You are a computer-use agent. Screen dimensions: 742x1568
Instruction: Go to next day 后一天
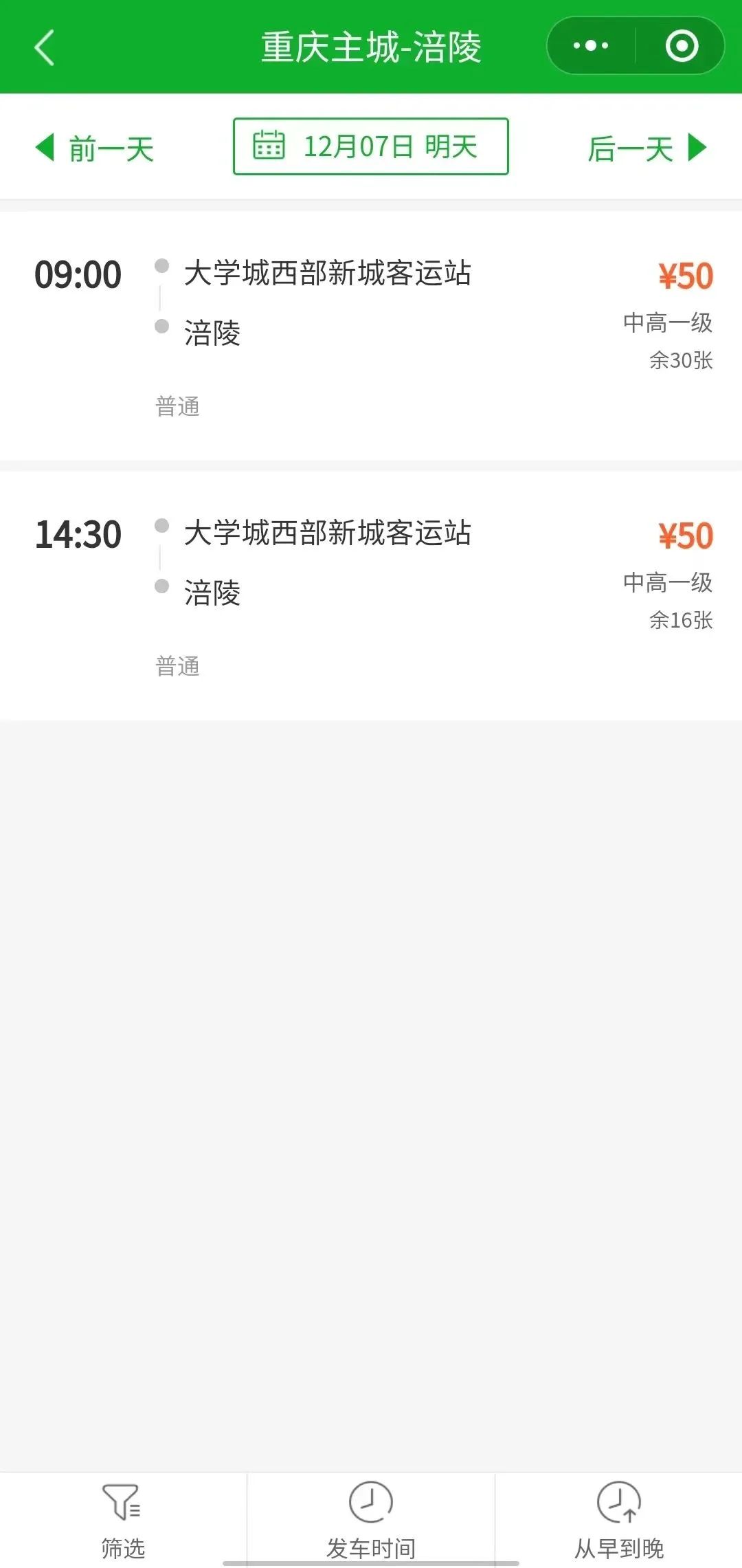click(x=646, y=148)
